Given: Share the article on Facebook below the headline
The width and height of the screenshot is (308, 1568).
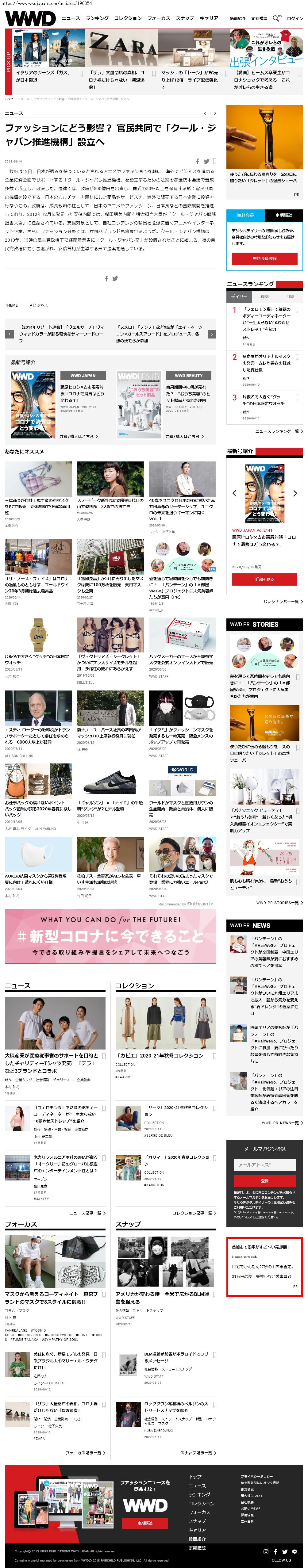Looking at the screenshot, I should (198, 161).
